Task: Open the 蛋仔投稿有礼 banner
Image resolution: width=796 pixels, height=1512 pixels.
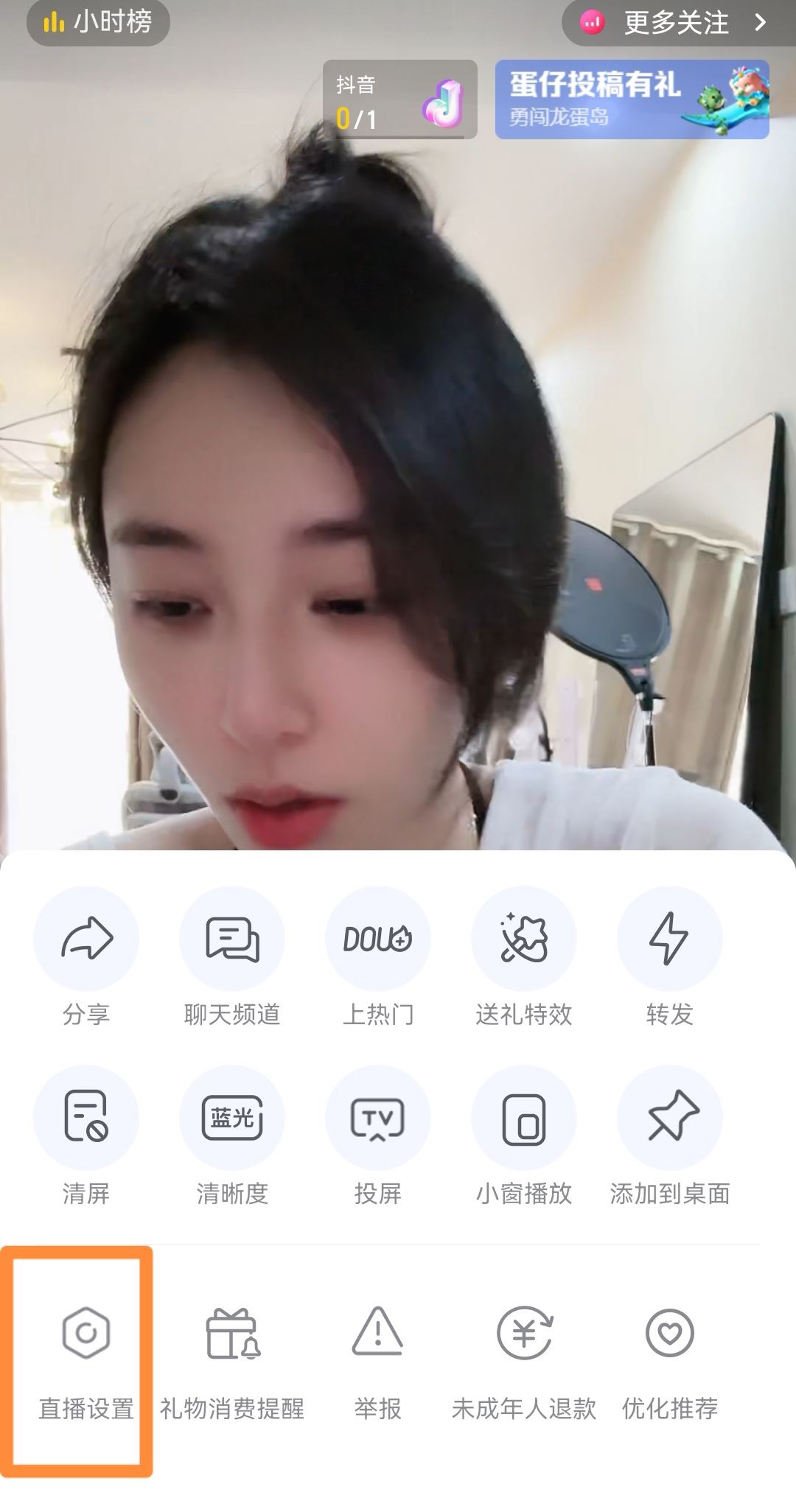Action: coord(632,100)
